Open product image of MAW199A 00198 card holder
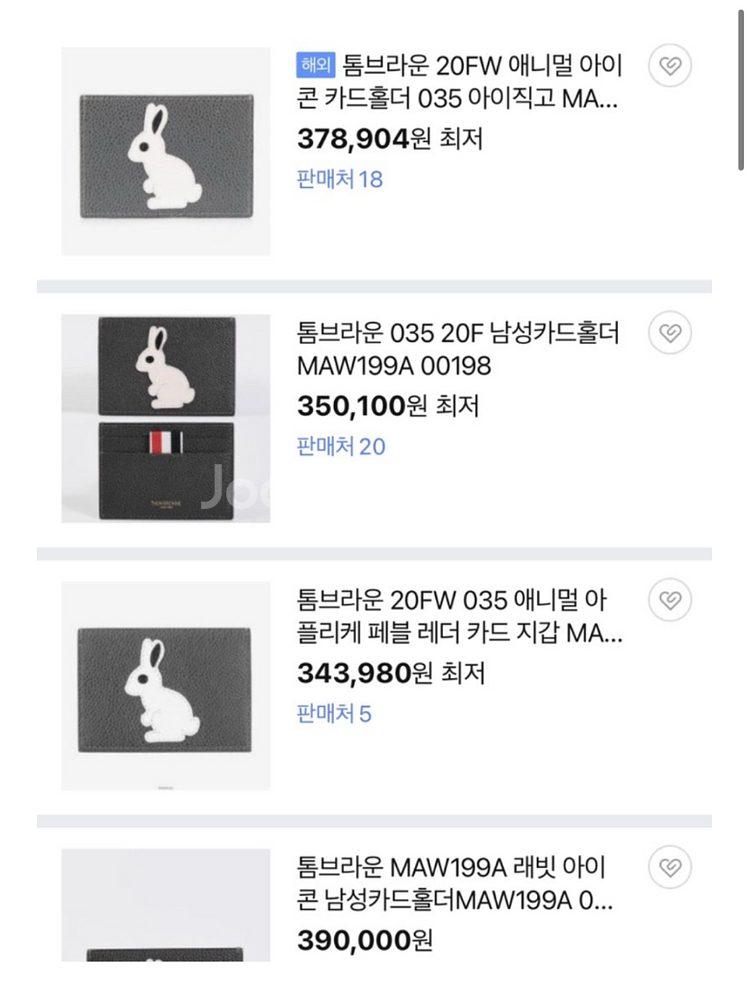 point(165,418)
